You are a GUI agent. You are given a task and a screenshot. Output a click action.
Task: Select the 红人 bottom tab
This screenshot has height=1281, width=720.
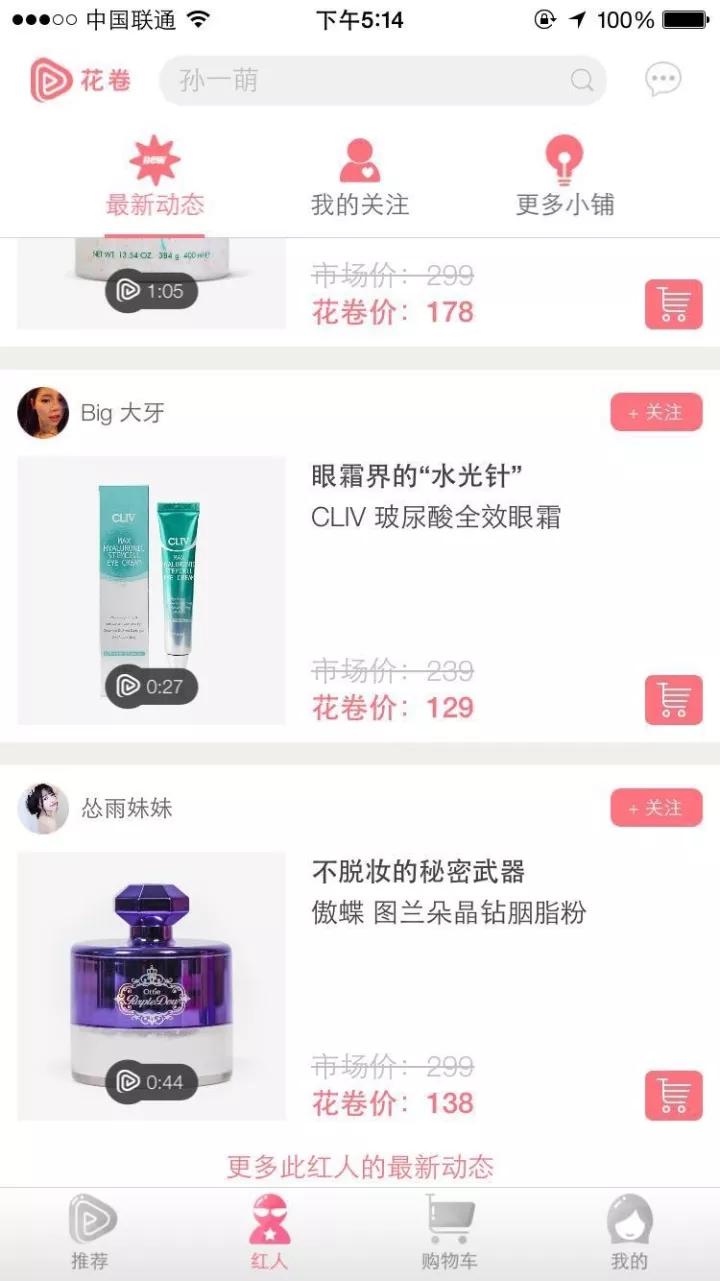[270, 1233]
